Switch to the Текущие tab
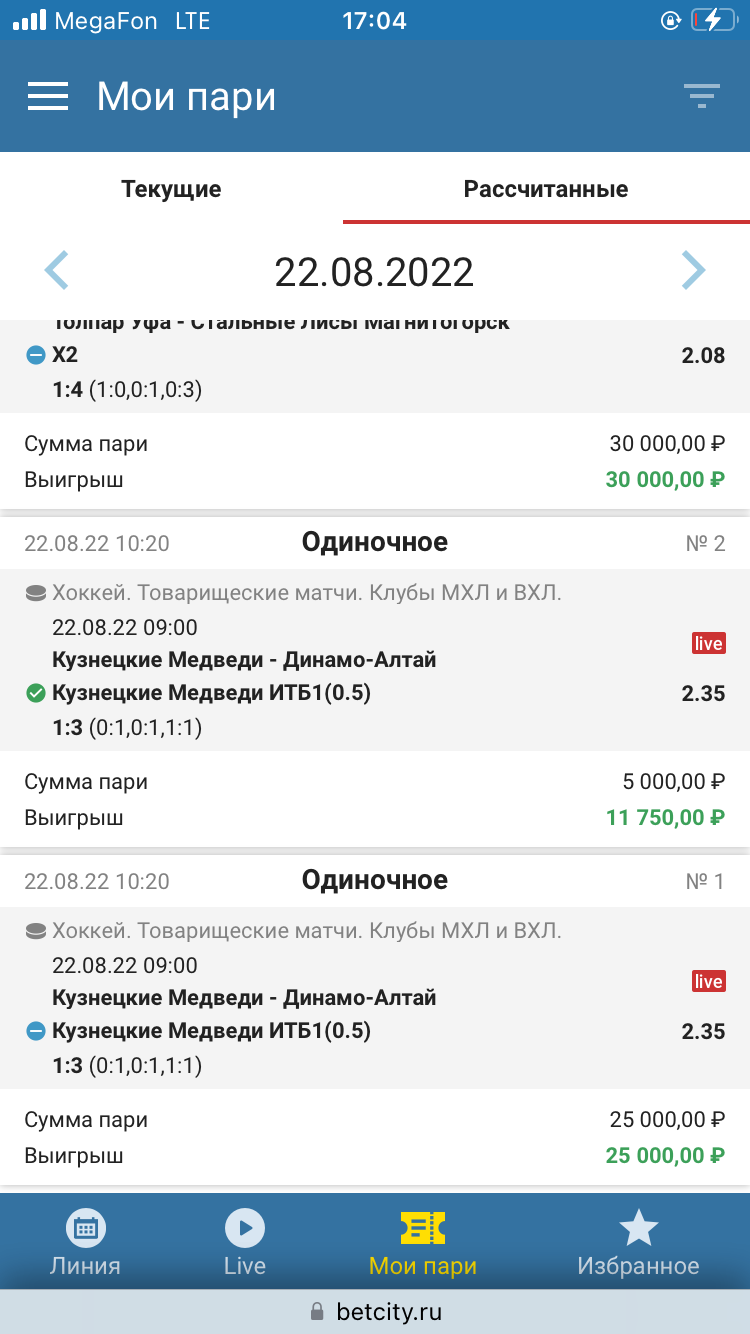The width and height of the screenshot is (750, 1334). point(171,188)
